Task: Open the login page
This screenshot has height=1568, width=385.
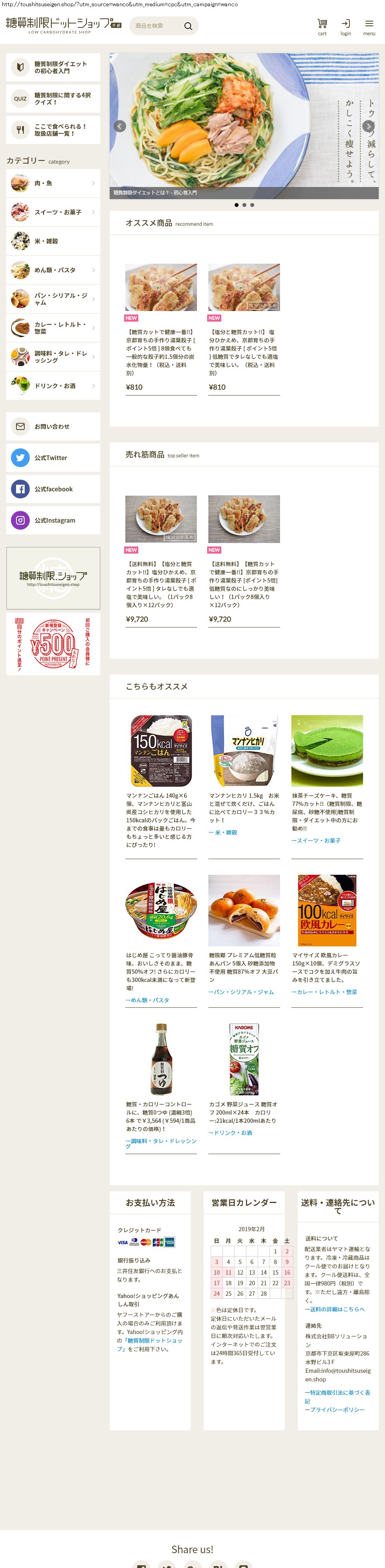Action: (345, 26)
